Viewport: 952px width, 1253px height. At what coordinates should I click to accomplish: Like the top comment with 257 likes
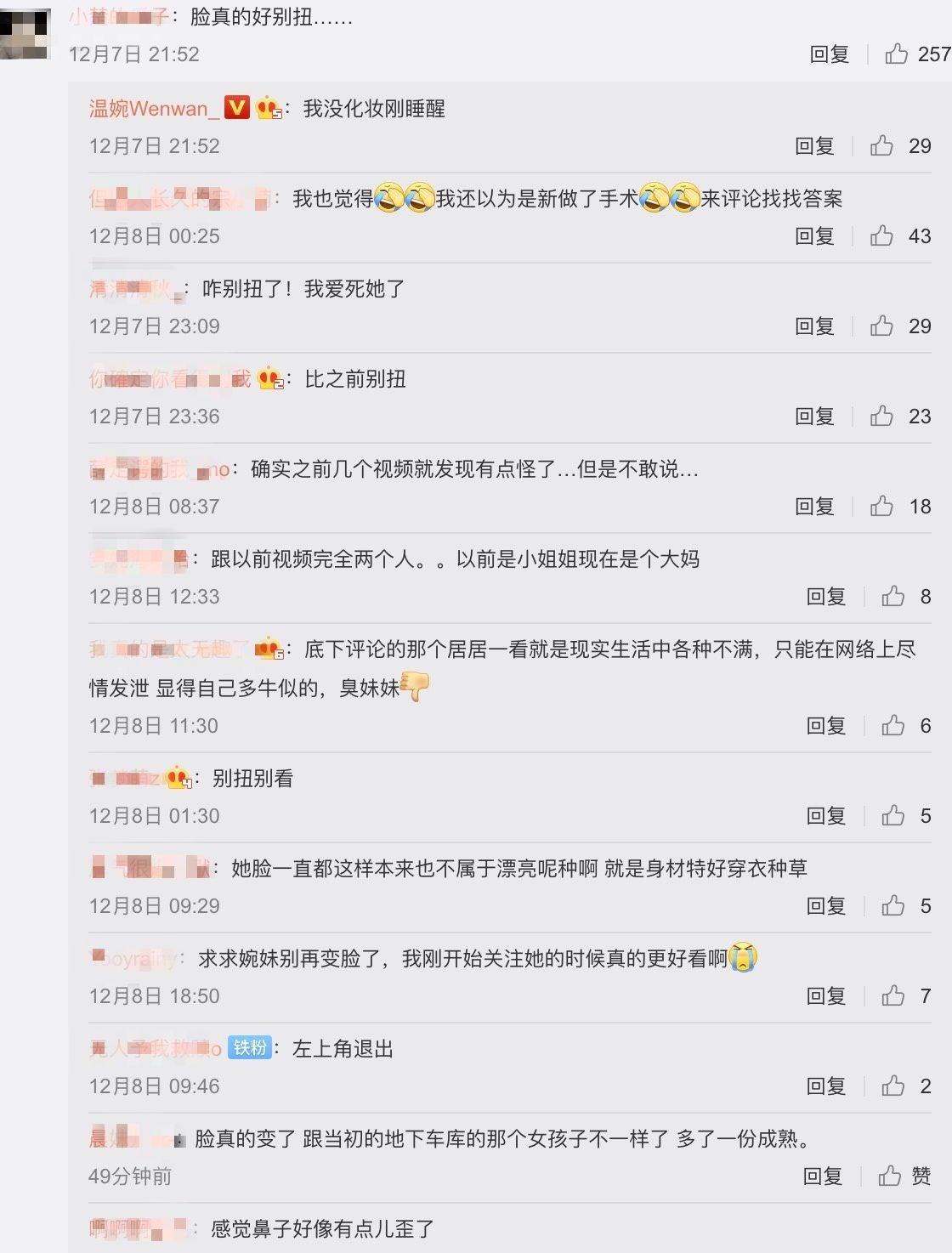point(897,54)
